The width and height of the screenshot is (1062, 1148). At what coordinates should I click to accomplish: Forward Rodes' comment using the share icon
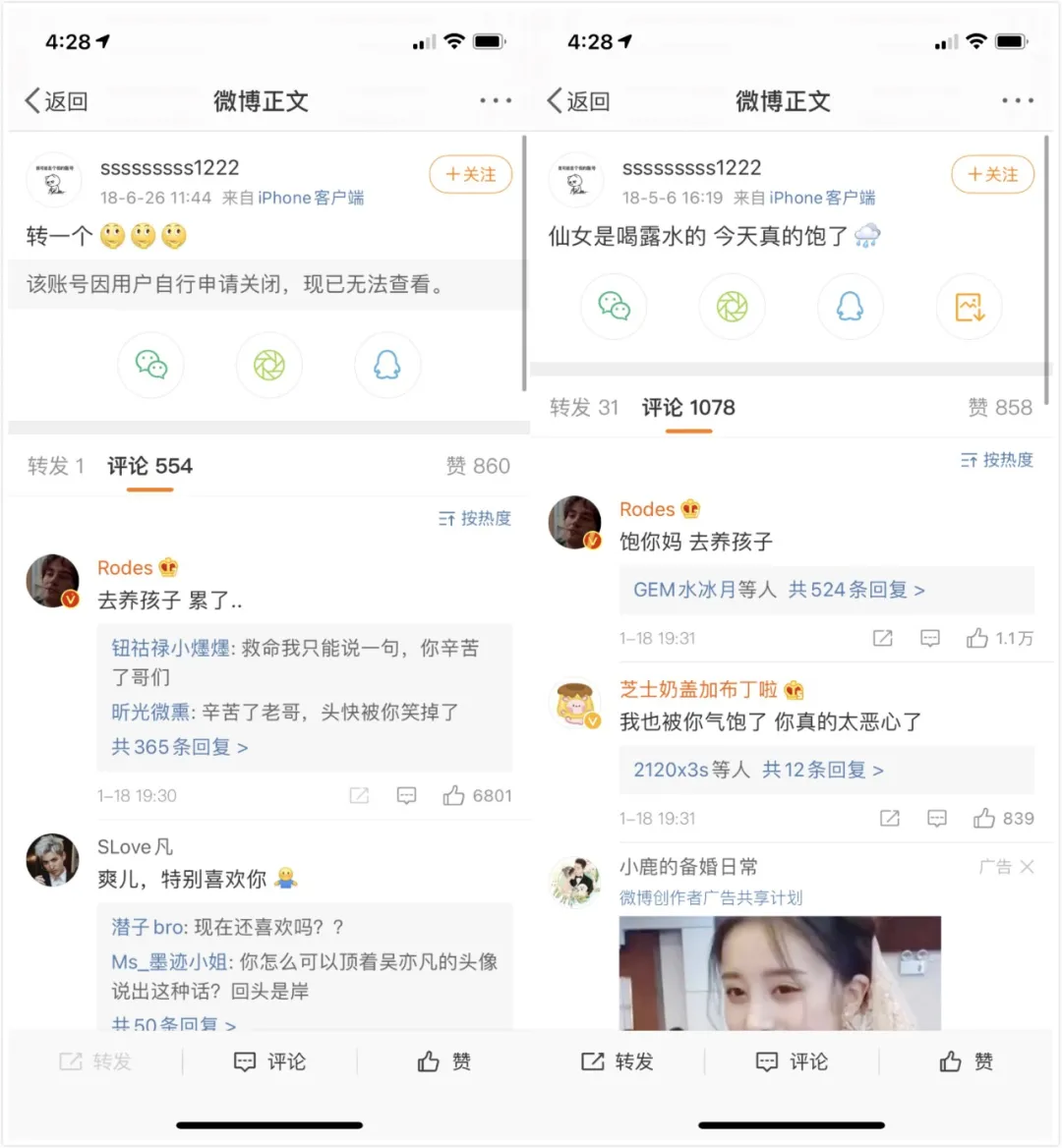(x=359, y=795)
